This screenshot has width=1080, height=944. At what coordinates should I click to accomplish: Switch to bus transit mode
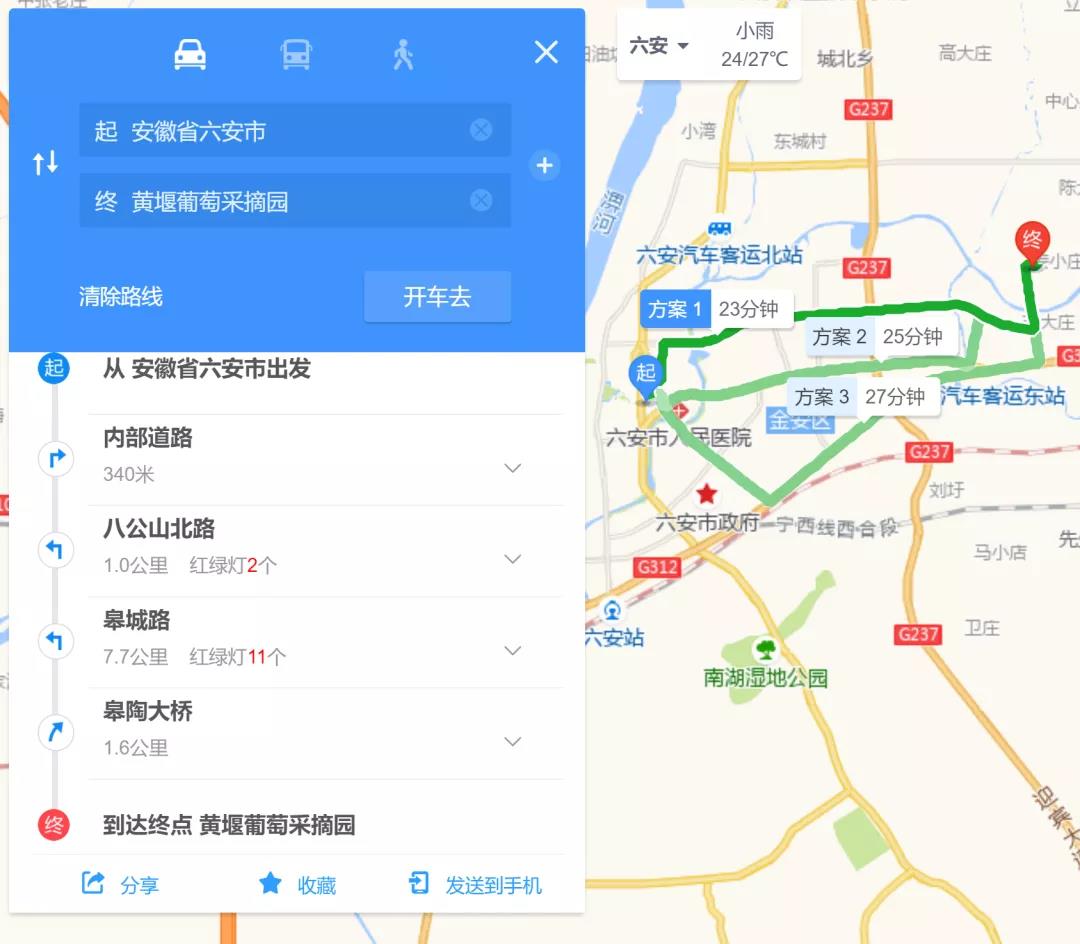coord(296,54)
